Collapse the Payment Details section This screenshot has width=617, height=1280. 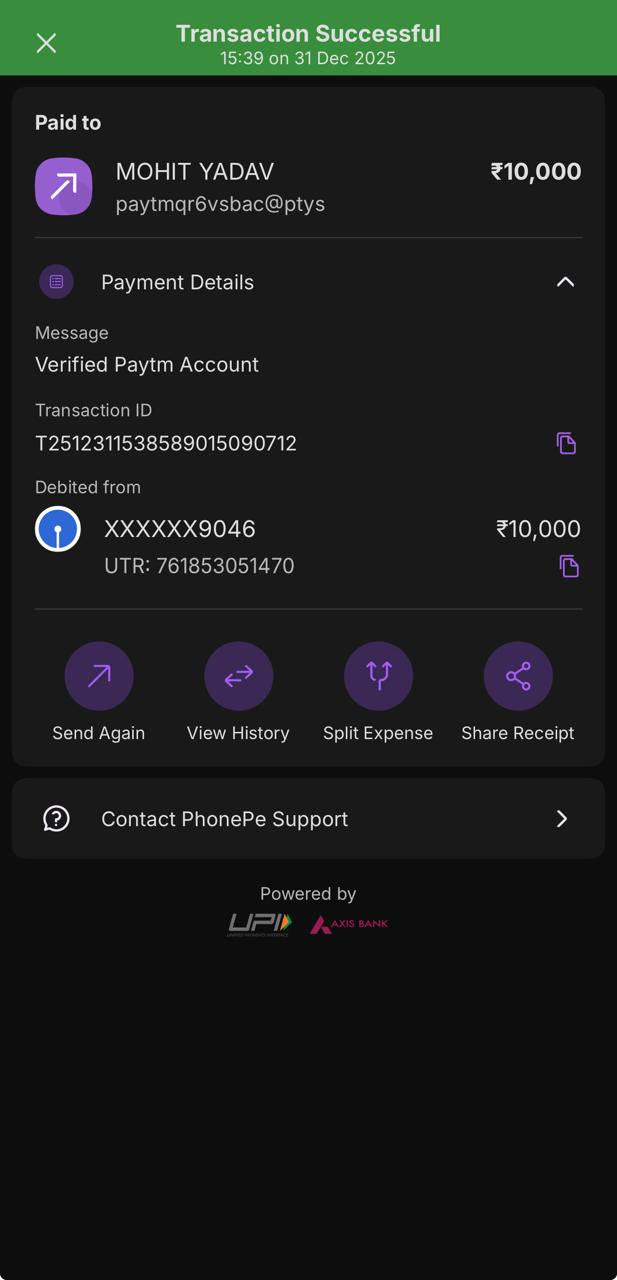565,282
